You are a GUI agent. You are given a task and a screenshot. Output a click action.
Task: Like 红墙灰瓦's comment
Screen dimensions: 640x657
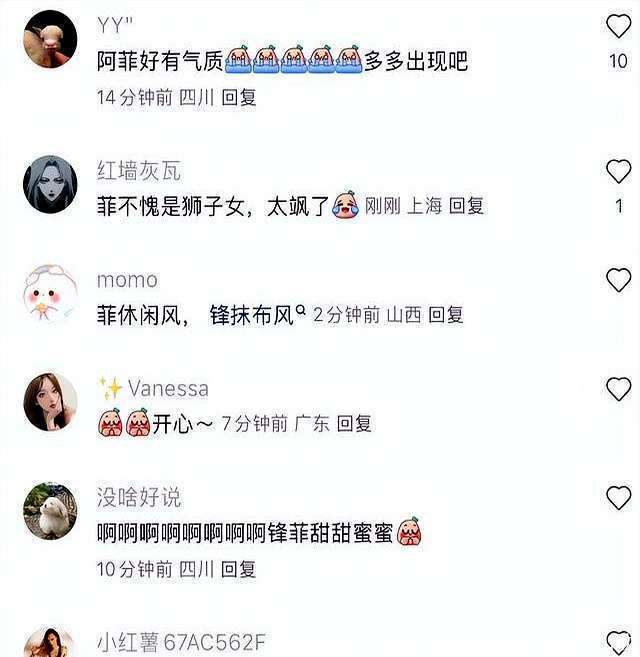point(618,171)
